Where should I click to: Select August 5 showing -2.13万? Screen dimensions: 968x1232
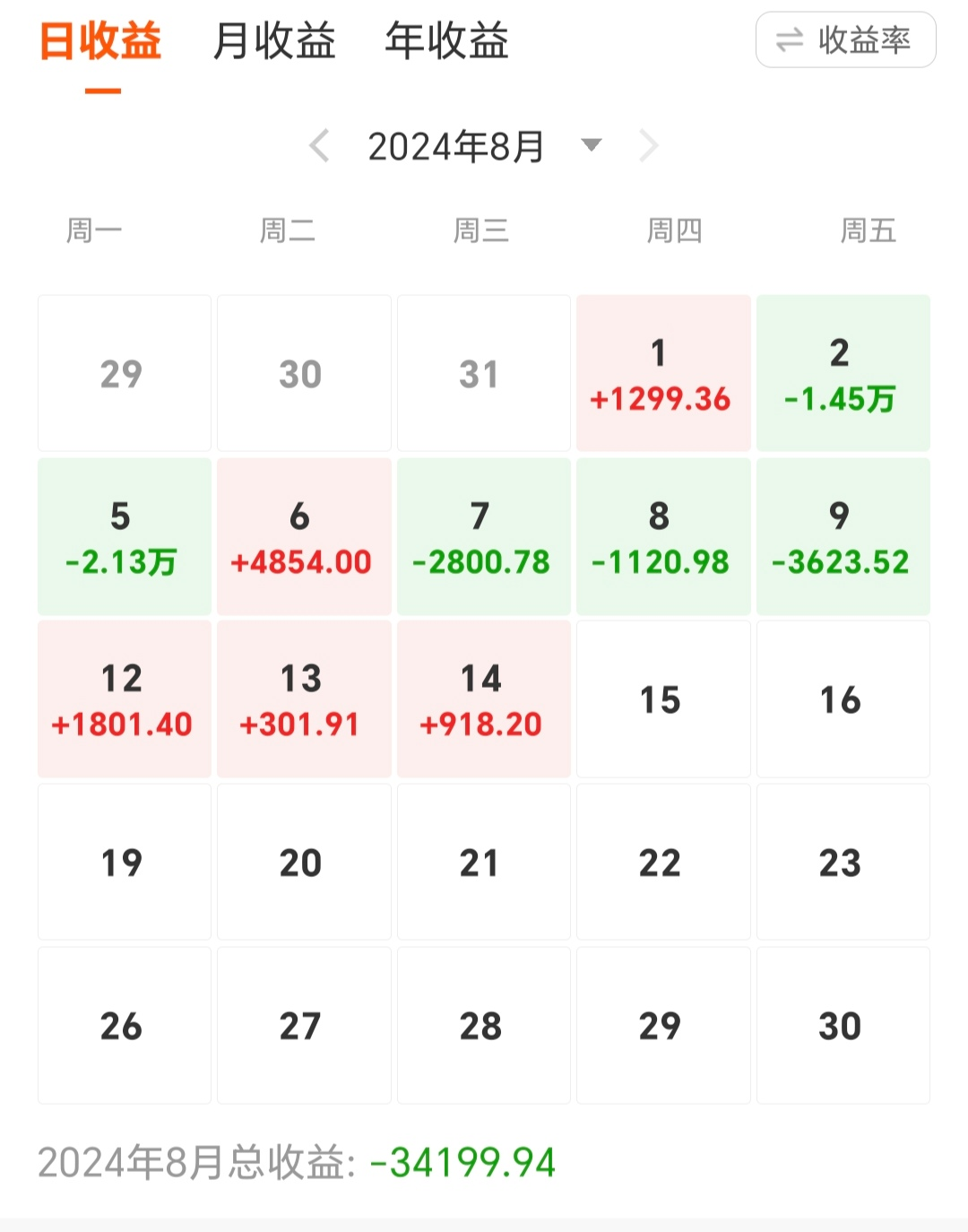[x=124, y=536]
